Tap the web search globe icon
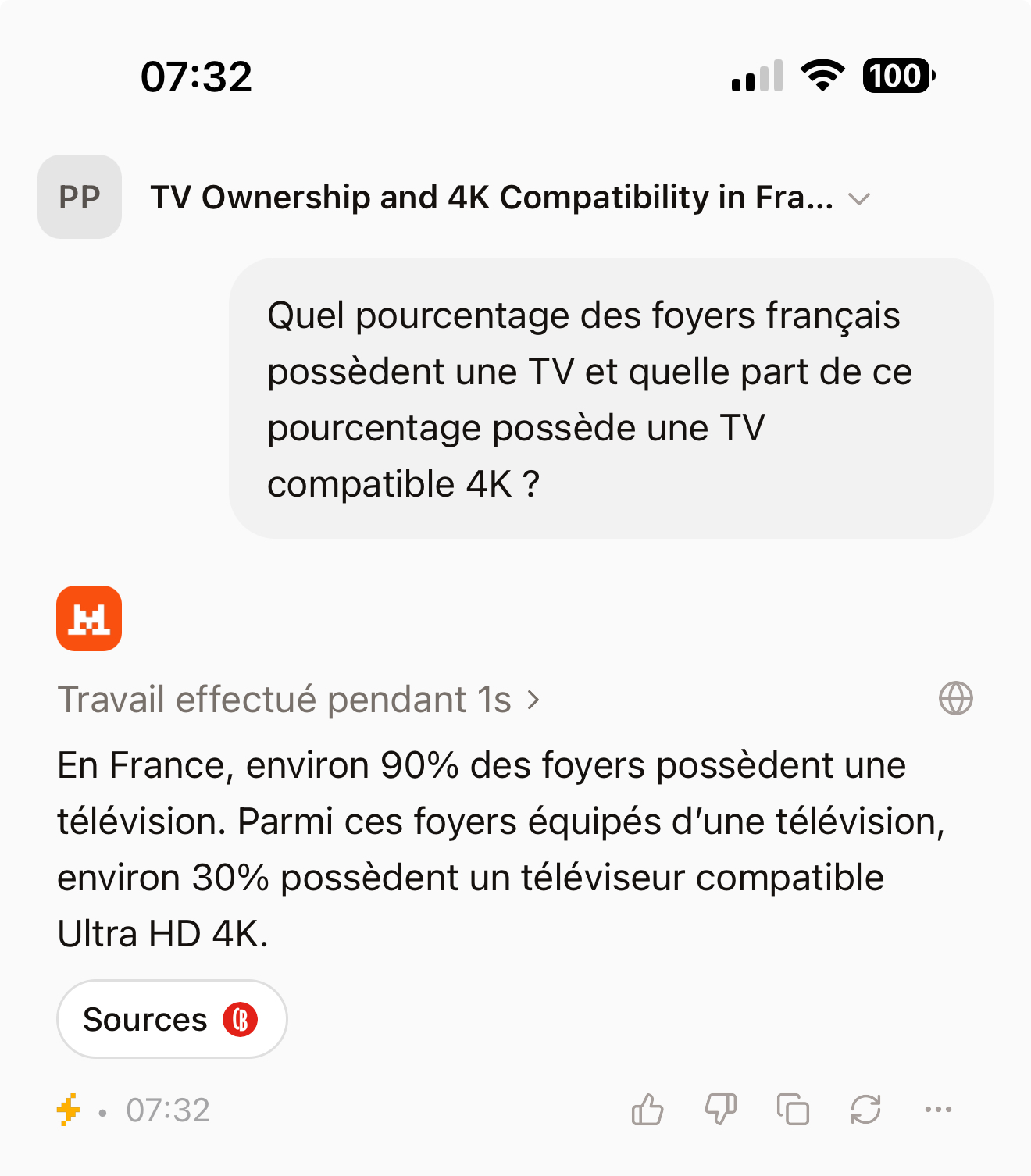1031x1176 pixels. (955, 698)
